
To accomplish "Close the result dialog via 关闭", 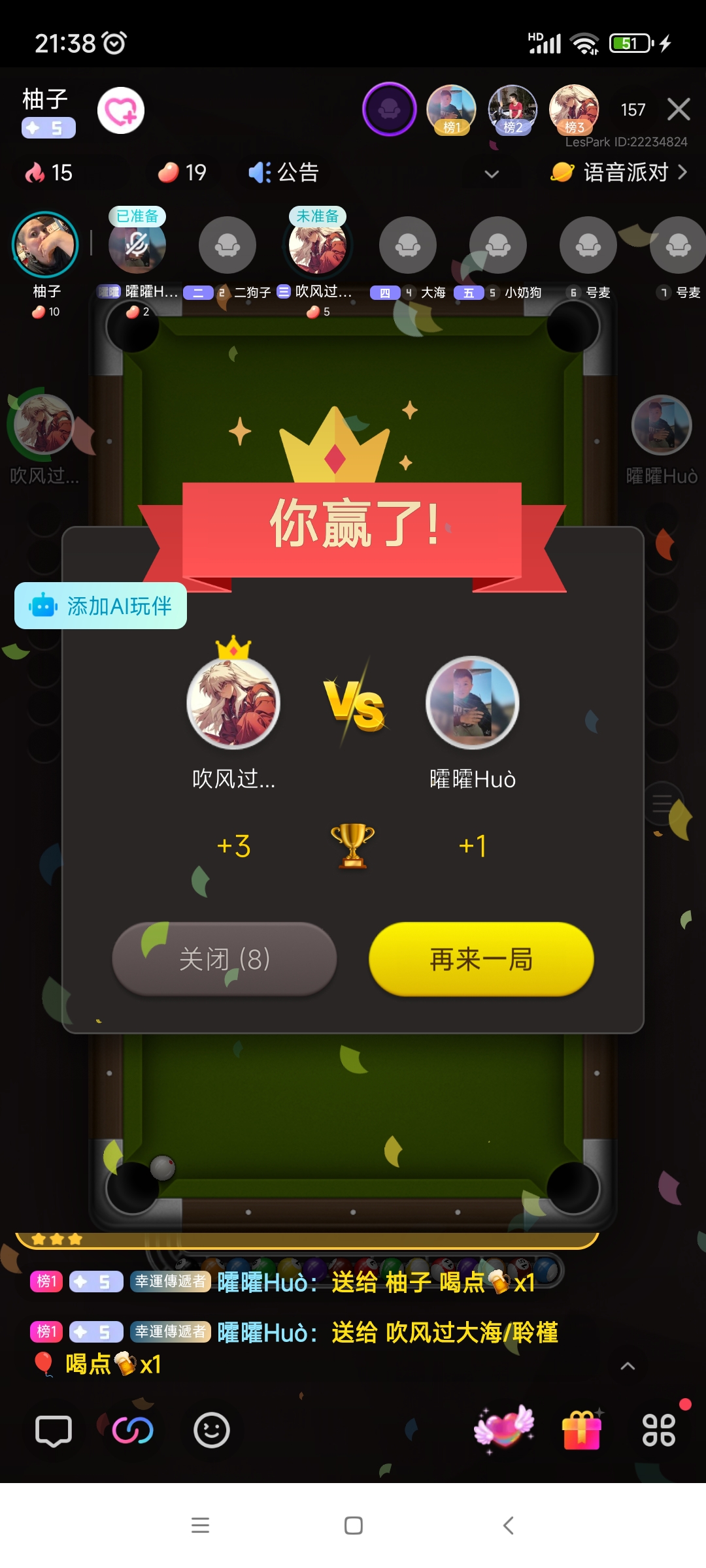I will click(x=224, y=958).
